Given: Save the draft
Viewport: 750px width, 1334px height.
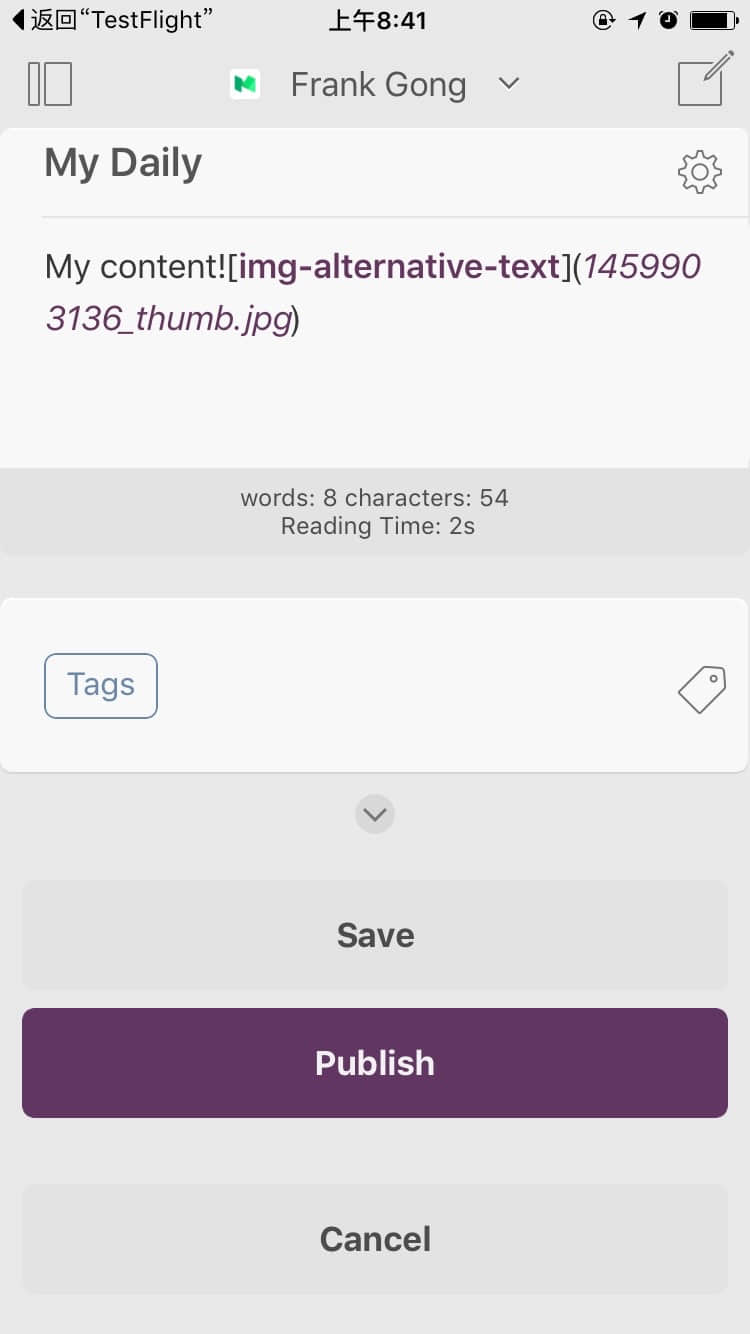Looking at the screenshot, I should 375,935.
